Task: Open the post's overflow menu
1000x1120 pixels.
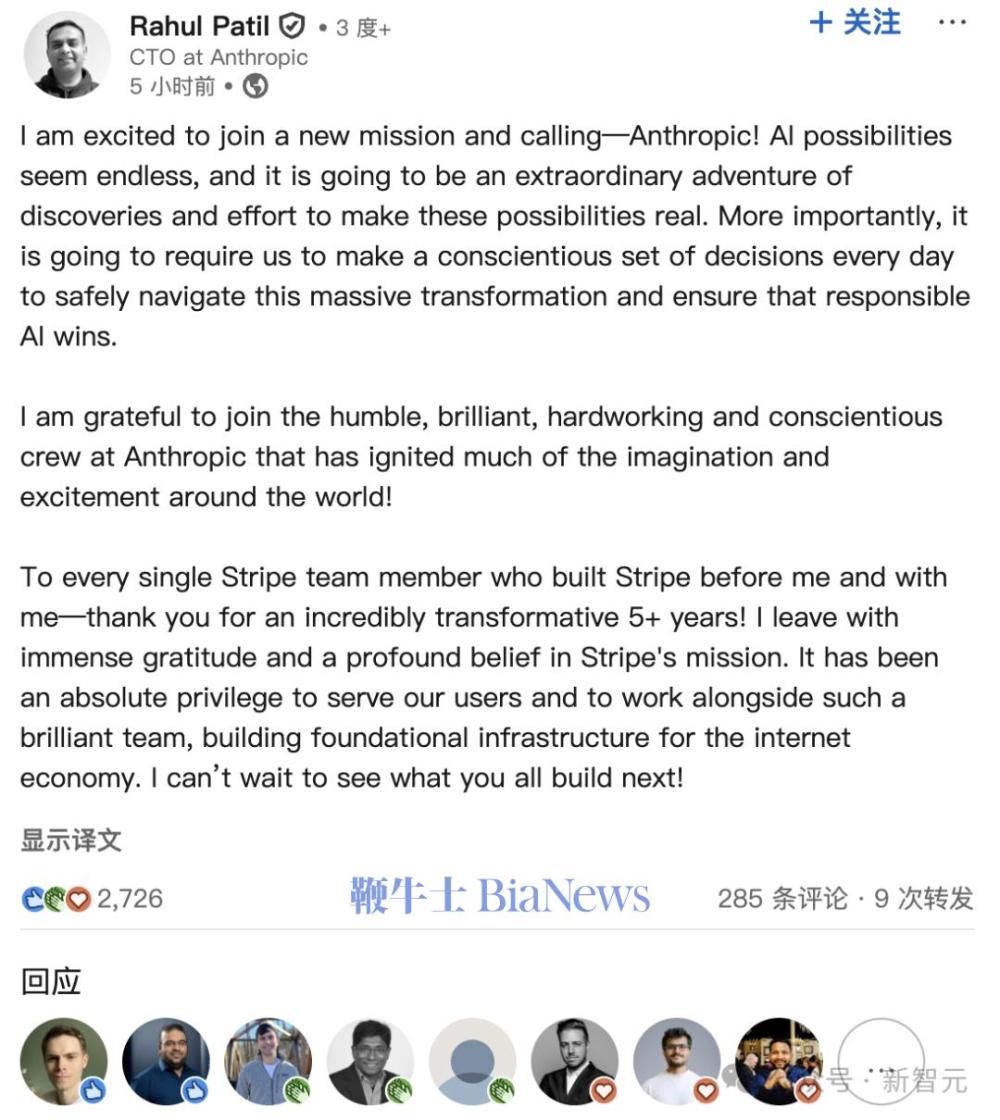Action: pyautogui.click(x=952, y=23)
